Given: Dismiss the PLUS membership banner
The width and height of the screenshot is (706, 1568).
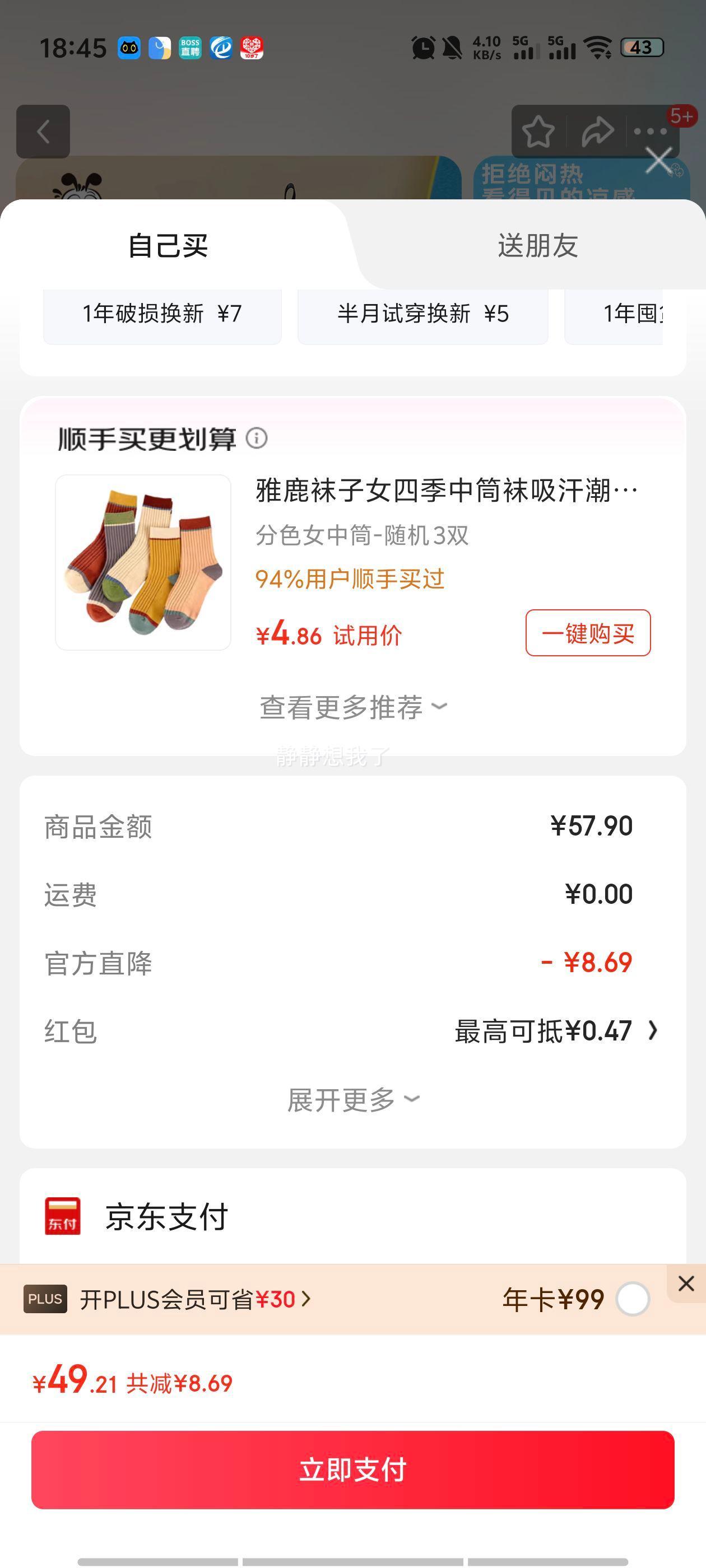Looking at the screenshot, I should [x=686, y=1283].
